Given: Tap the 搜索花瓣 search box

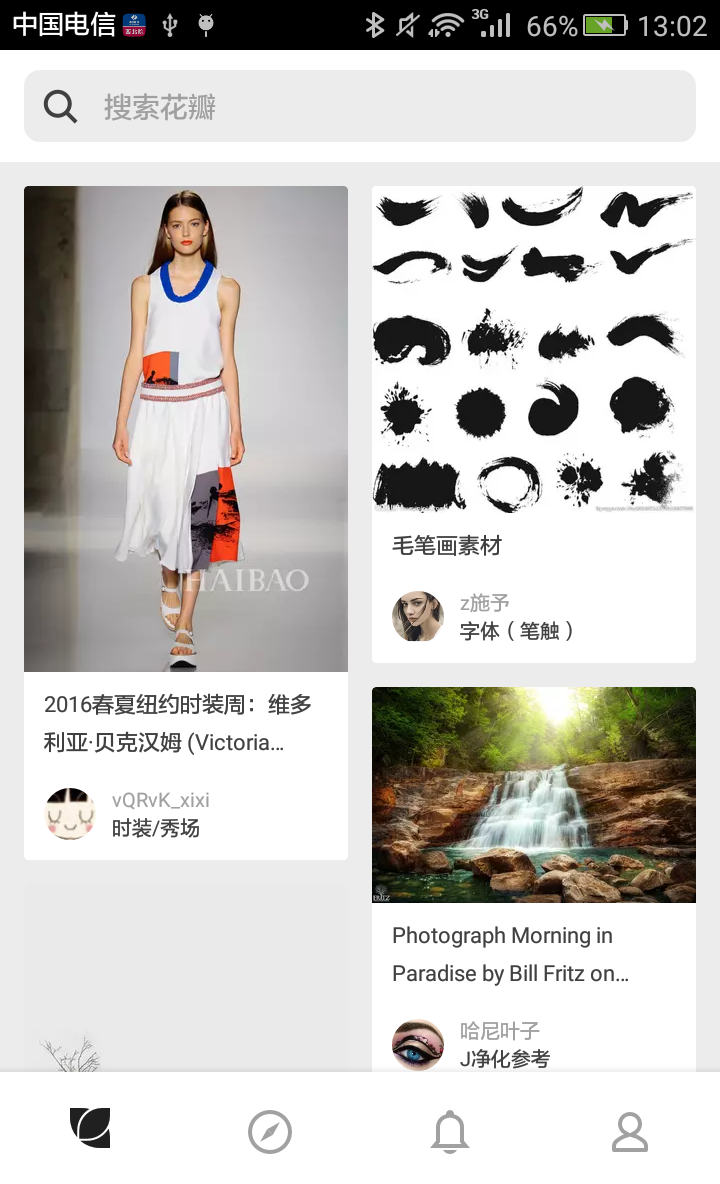Looking at the screenshot, I should coord(360,106).
